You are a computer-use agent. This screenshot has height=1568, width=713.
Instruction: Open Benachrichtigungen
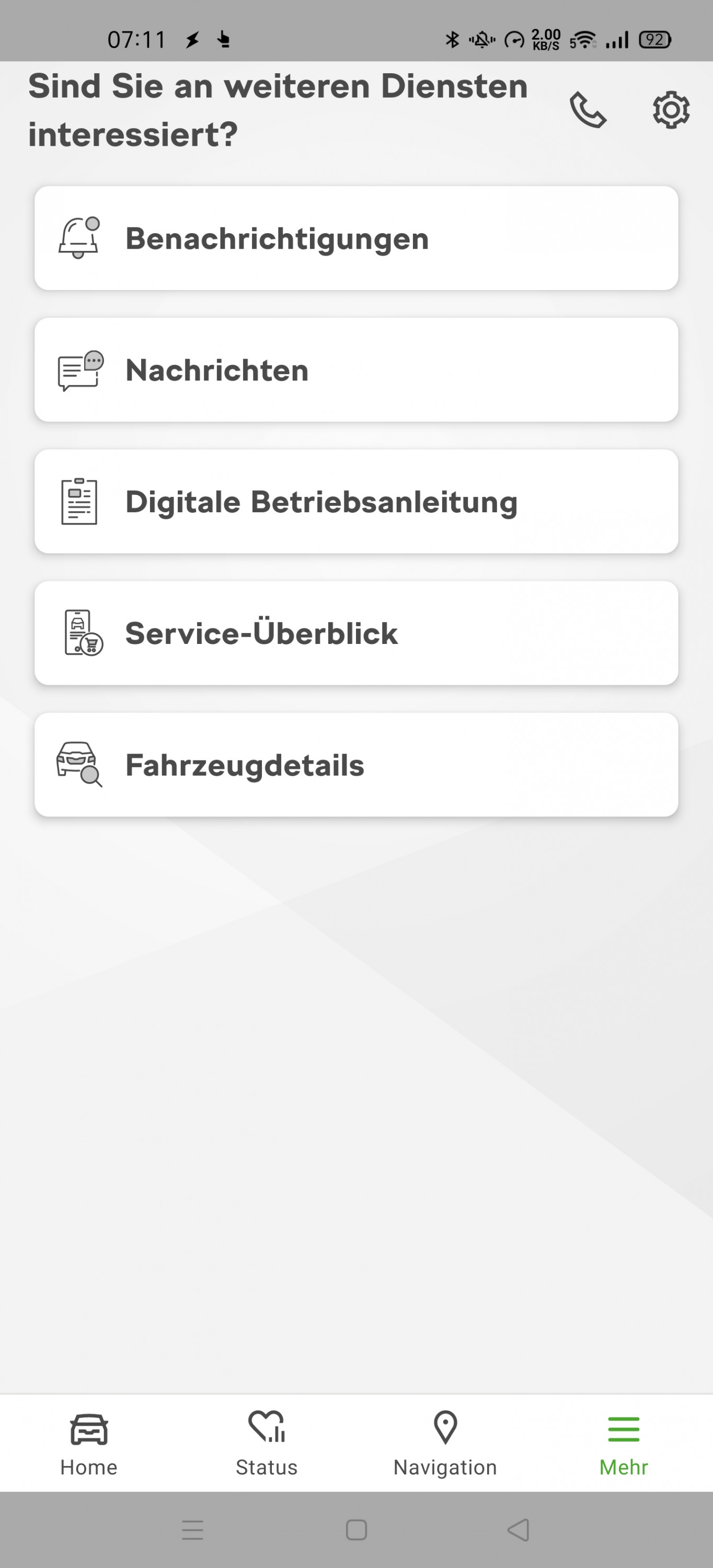356,238
